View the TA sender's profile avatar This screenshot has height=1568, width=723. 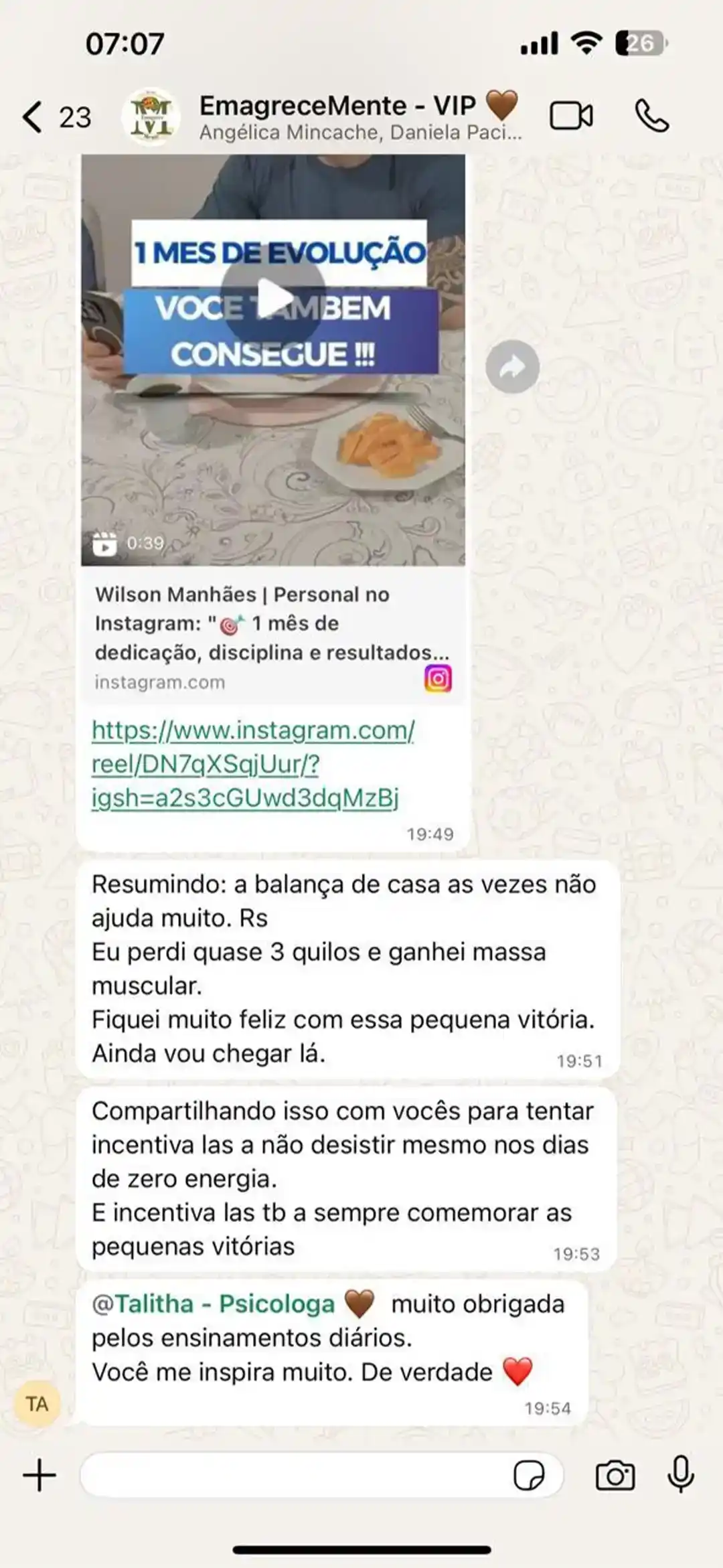[x=37, y=1403]
